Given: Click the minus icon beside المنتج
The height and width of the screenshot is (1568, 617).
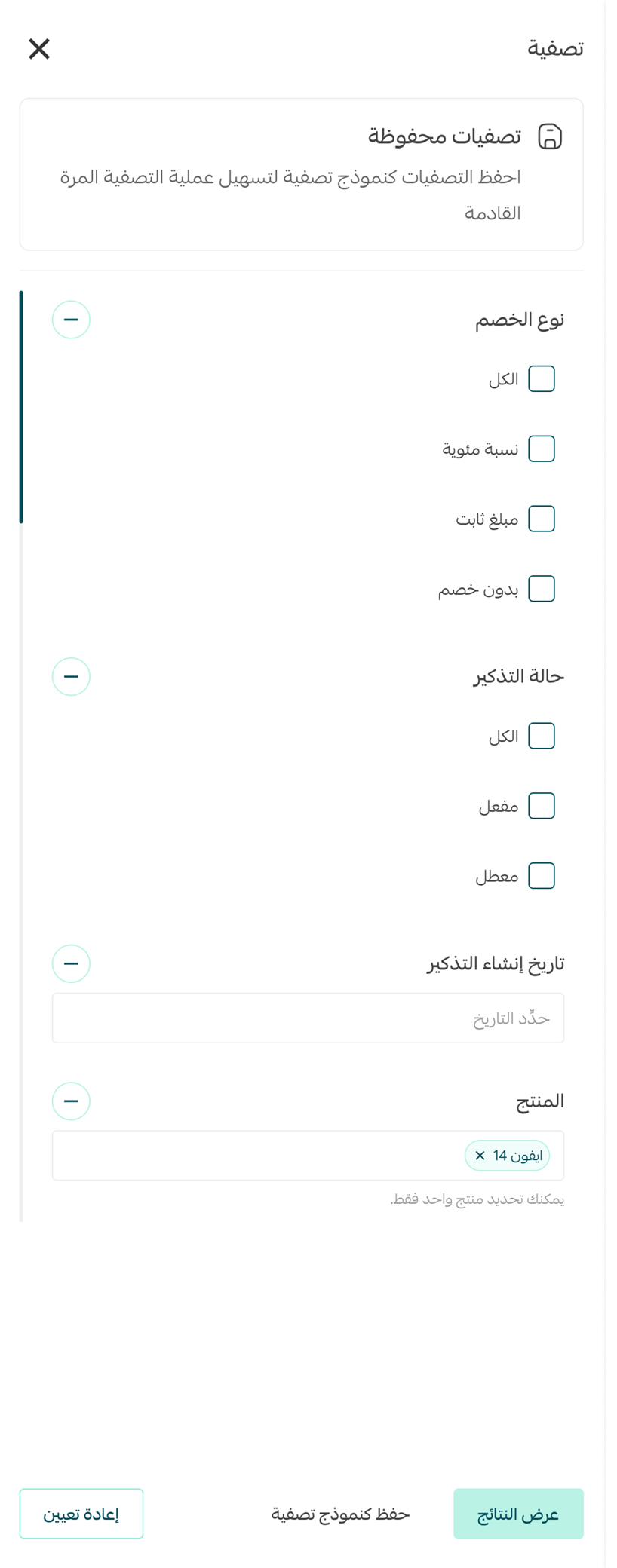Looking at the screenshot, I should click(x=72, y=1101).
